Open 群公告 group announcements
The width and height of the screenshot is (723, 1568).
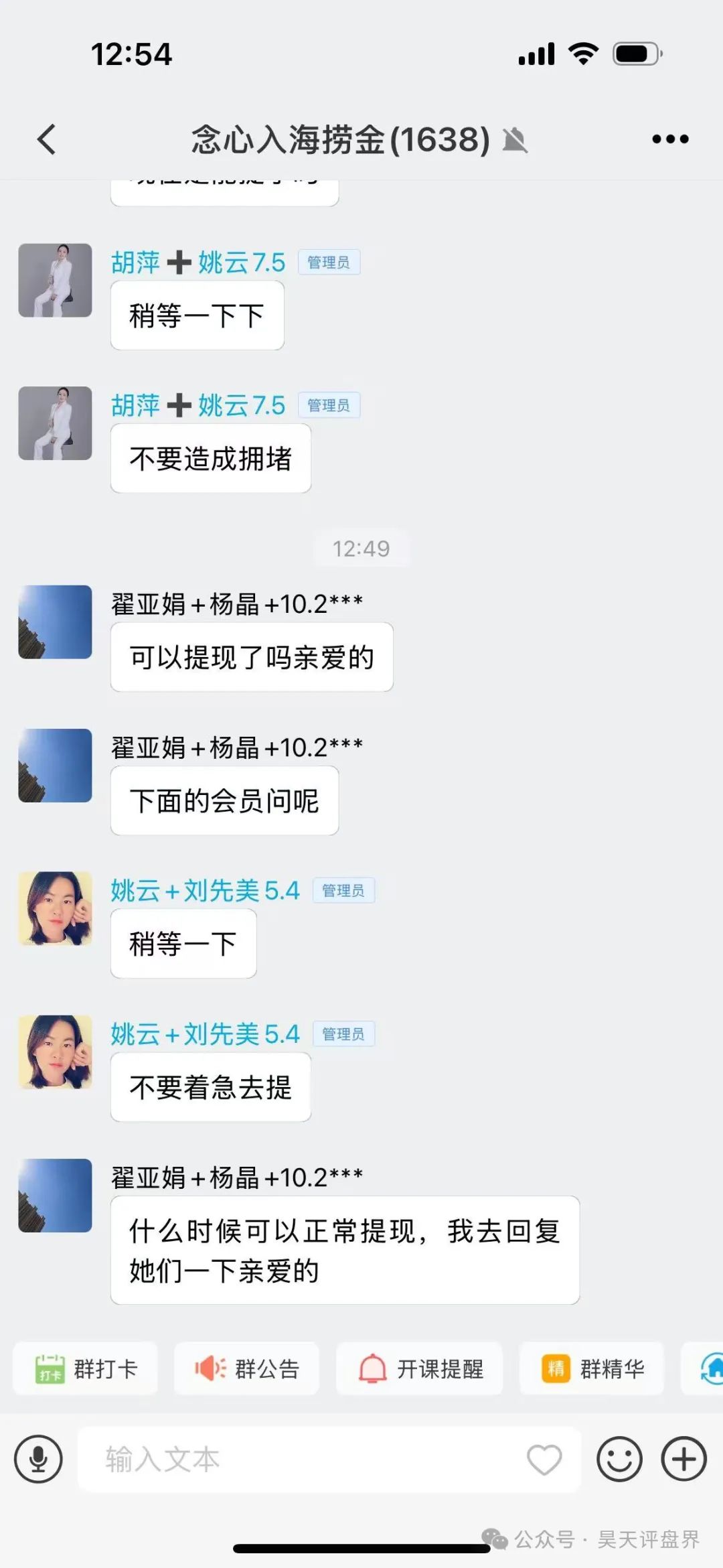[246, 1369]
